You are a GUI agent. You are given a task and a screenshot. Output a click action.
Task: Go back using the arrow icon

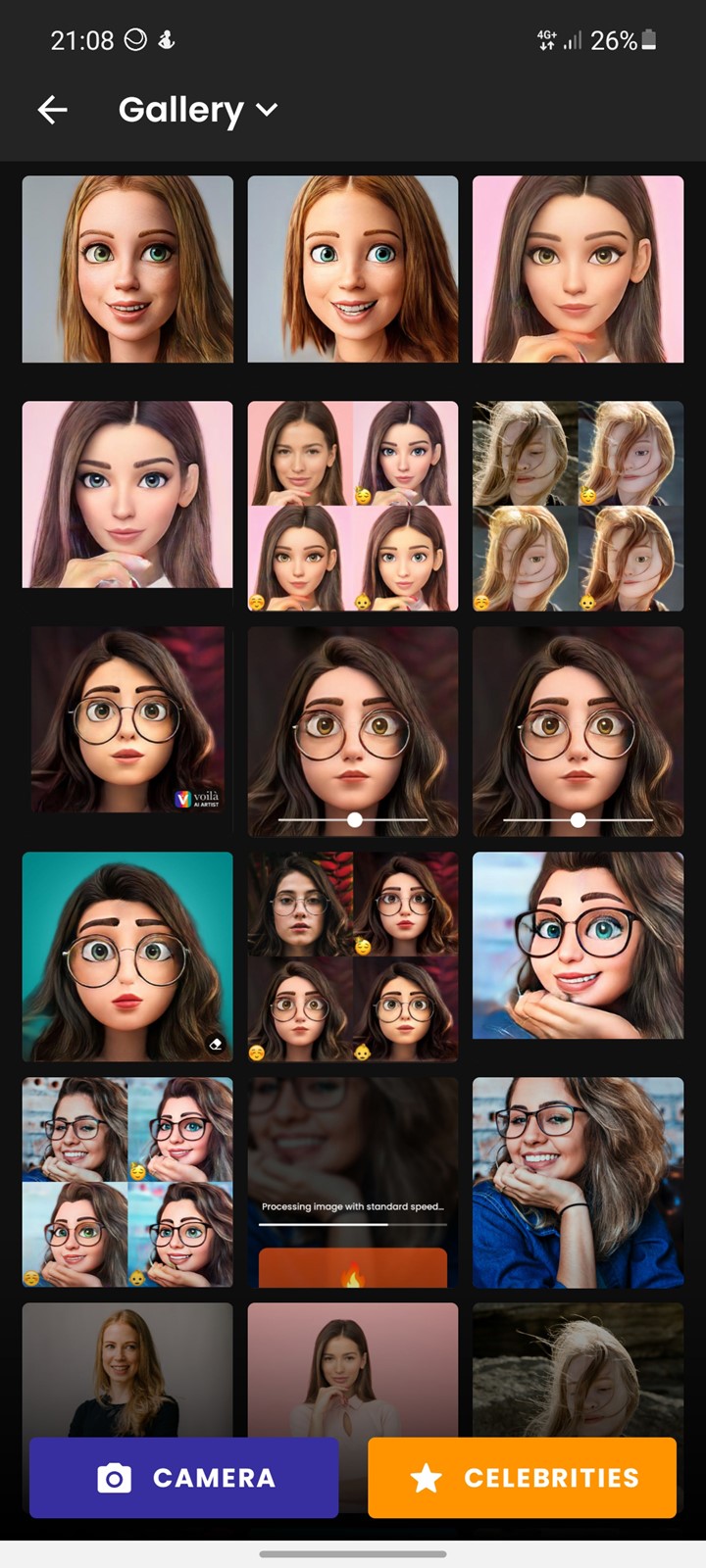52,110
